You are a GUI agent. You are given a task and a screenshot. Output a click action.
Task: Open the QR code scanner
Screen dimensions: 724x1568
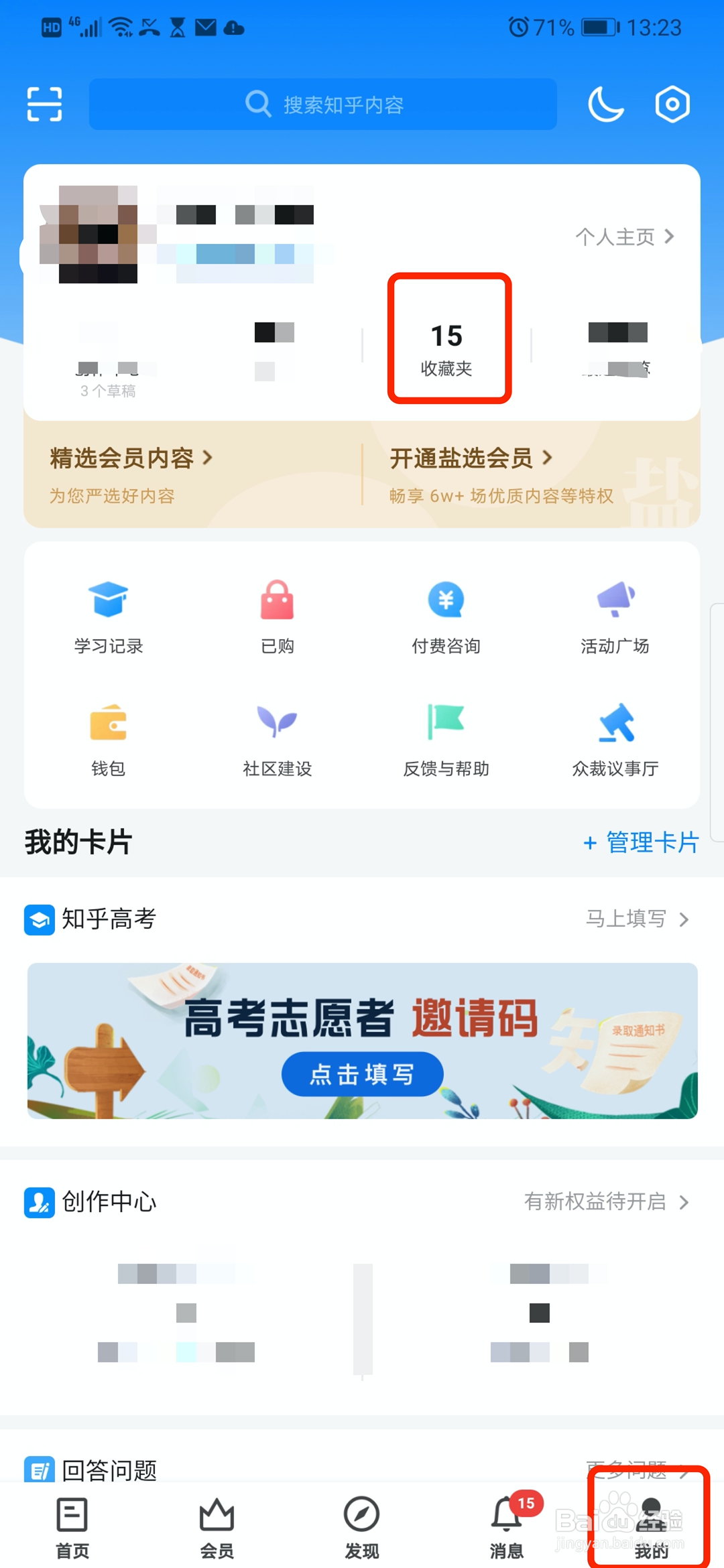44,104
